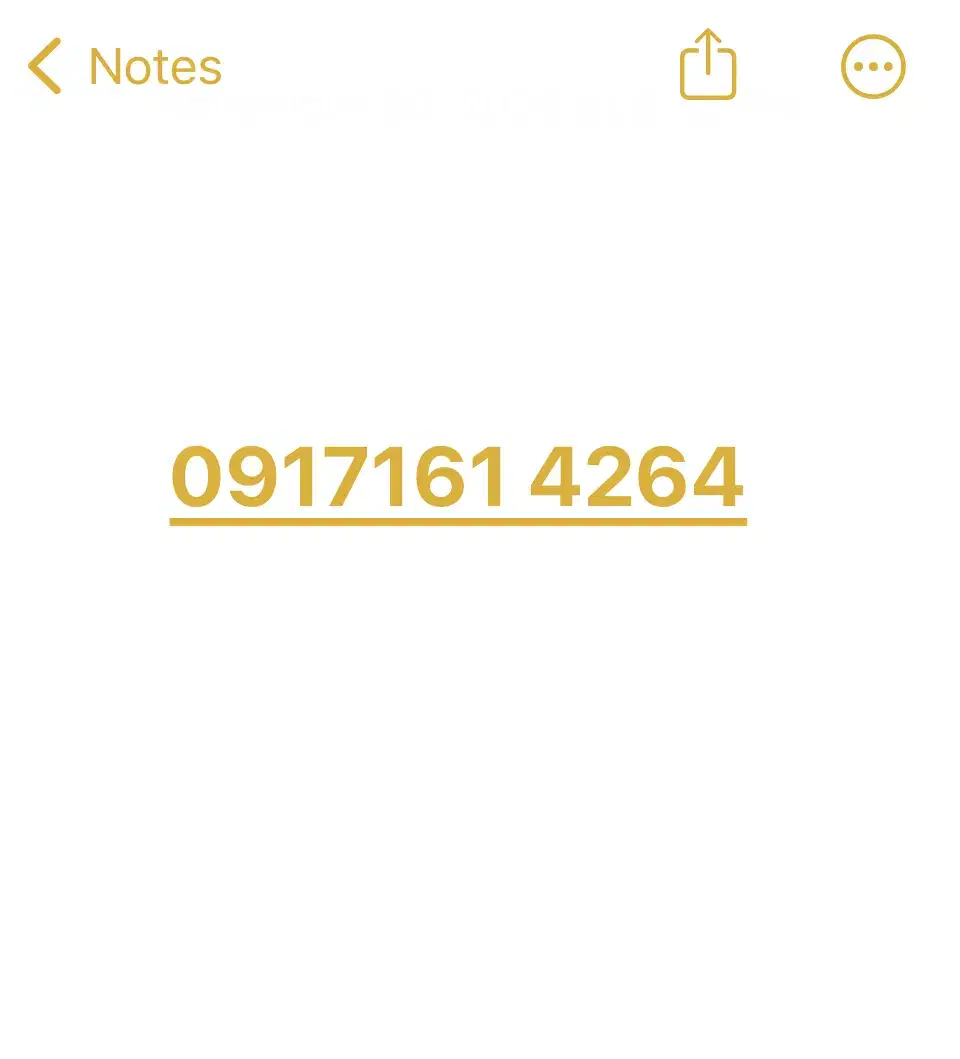Open share destinations via upload icon
Image resolution: width=960 pixels, height=1059 pixels.
coord(708,65)
